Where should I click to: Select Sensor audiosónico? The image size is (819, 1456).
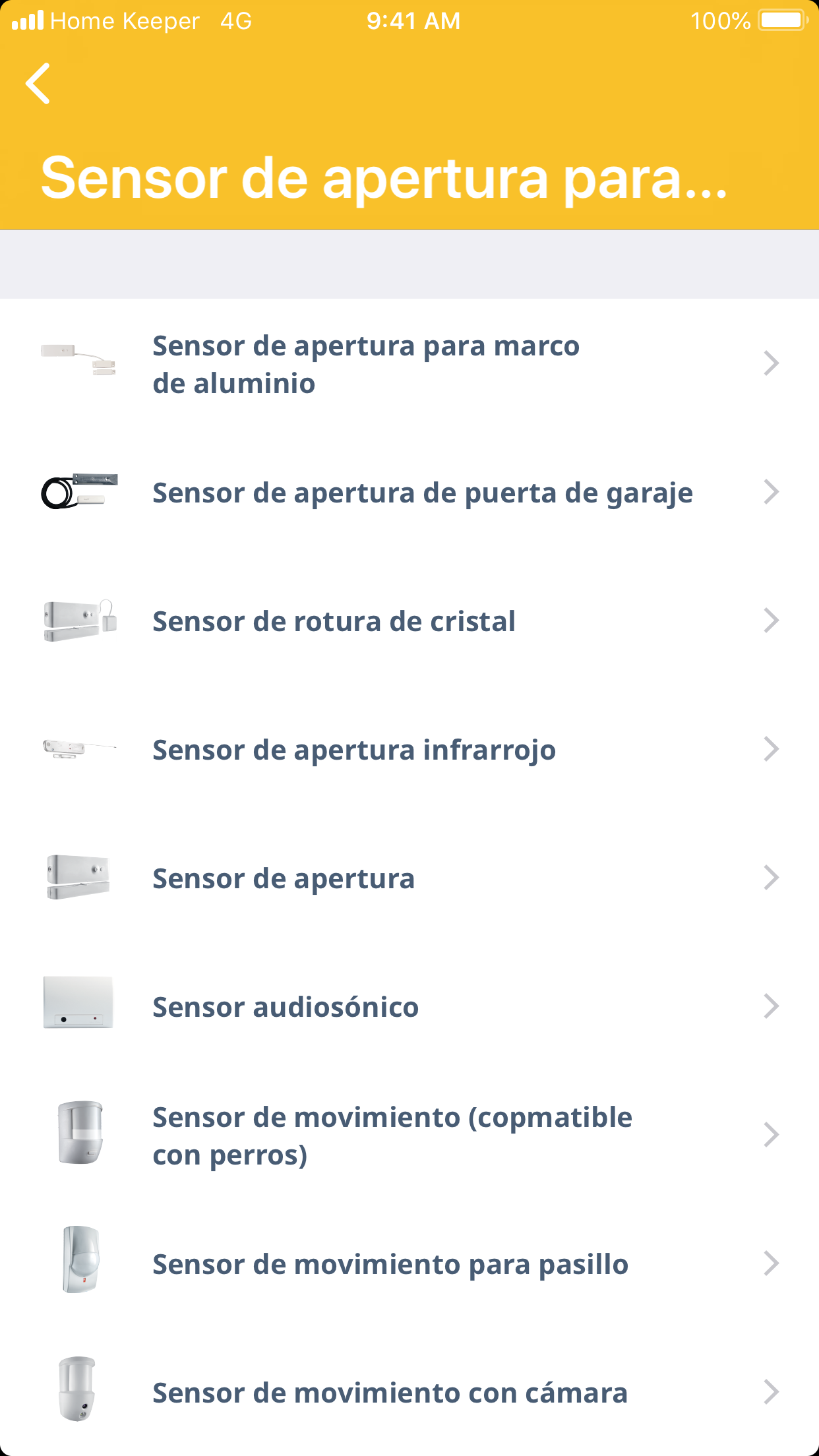409,1007
